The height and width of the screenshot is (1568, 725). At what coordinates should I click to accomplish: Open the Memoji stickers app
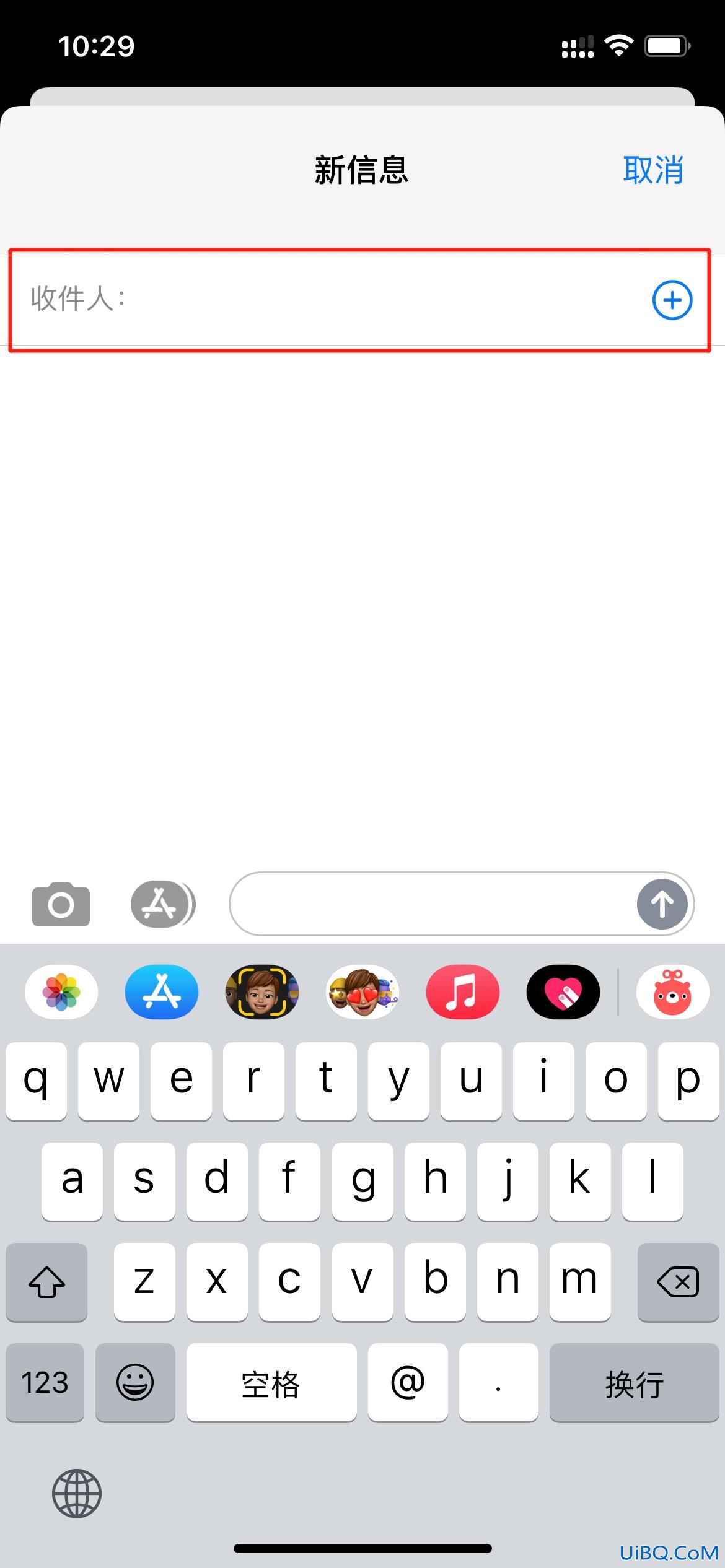(x=362, y=992)
